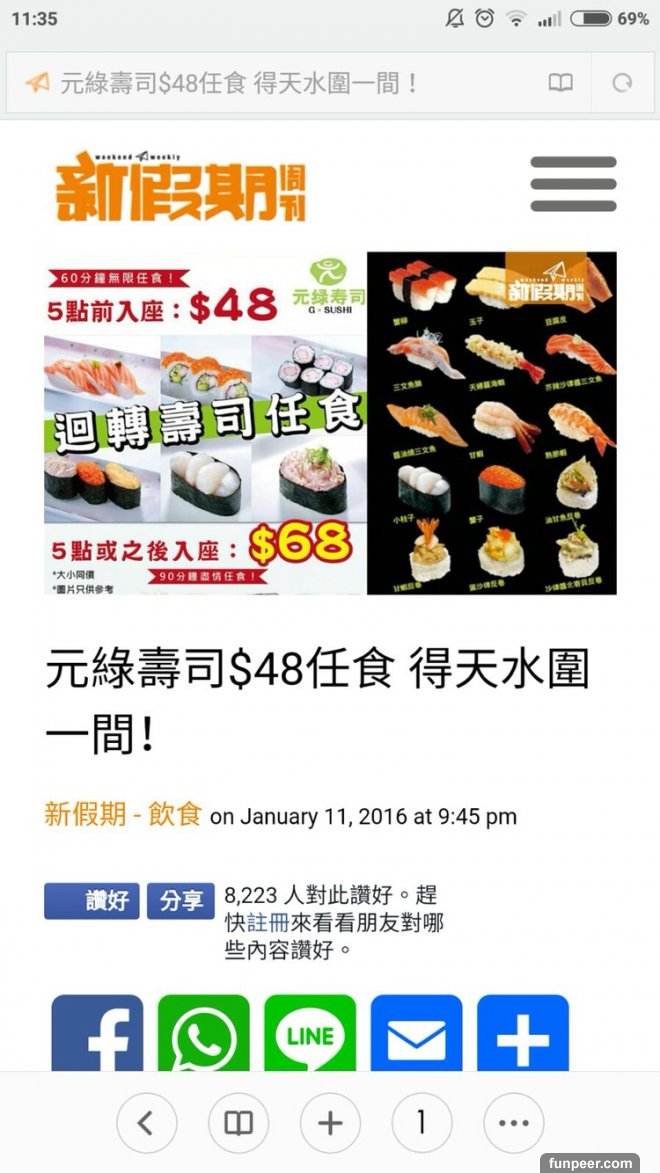
Task: Like this article with the 讚好 button
Action: (92, 901)
